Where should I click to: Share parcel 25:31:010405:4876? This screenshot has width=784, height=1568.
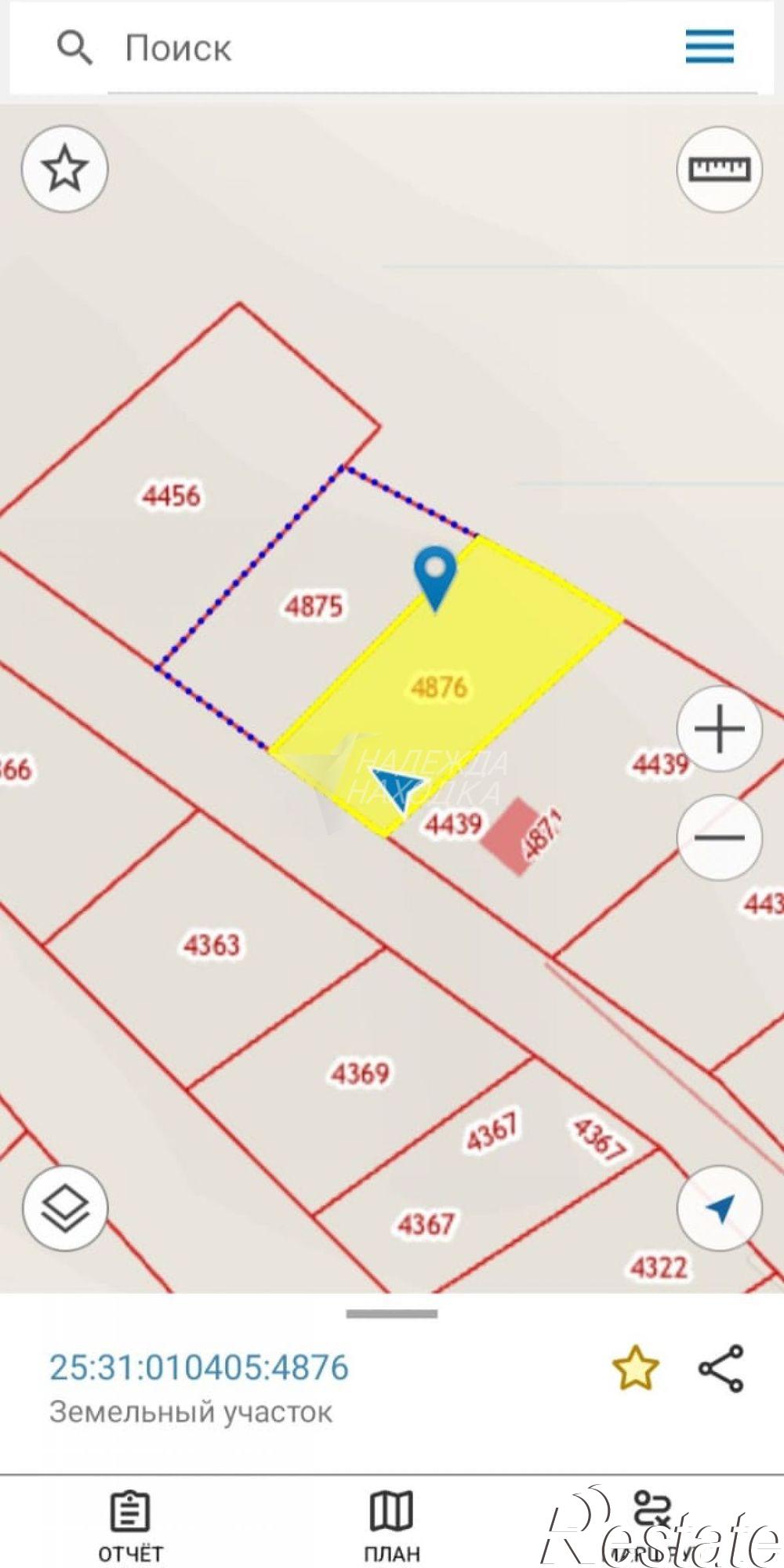point(721,1369)
